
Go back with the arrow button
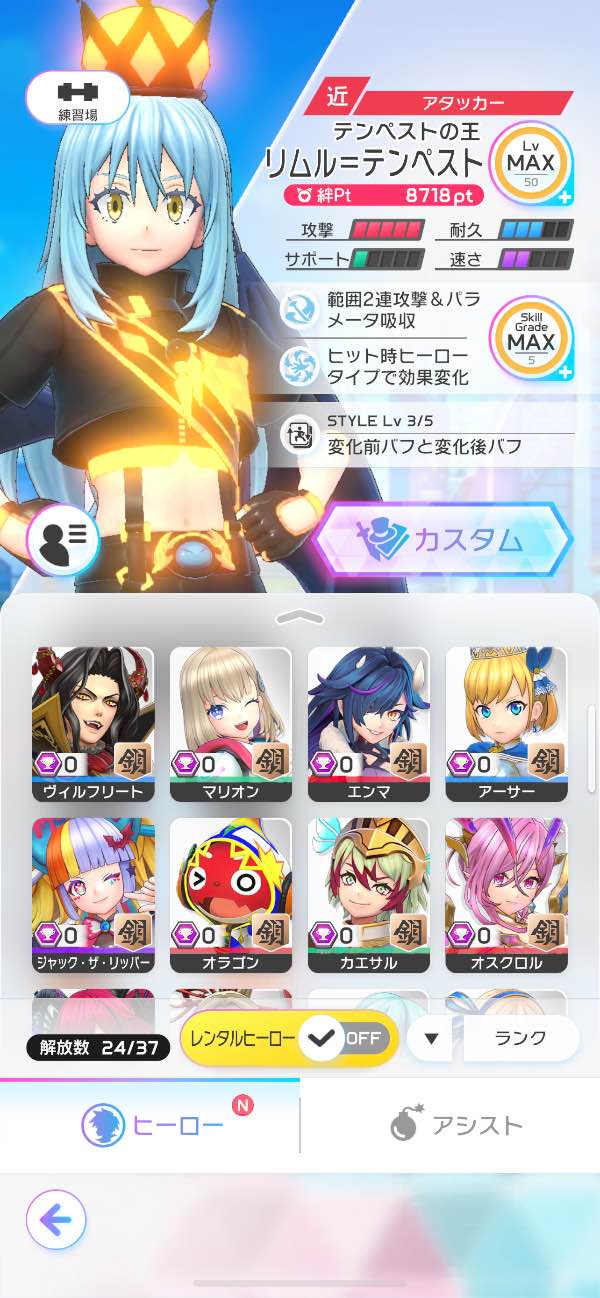click(x=56, y=1219)
